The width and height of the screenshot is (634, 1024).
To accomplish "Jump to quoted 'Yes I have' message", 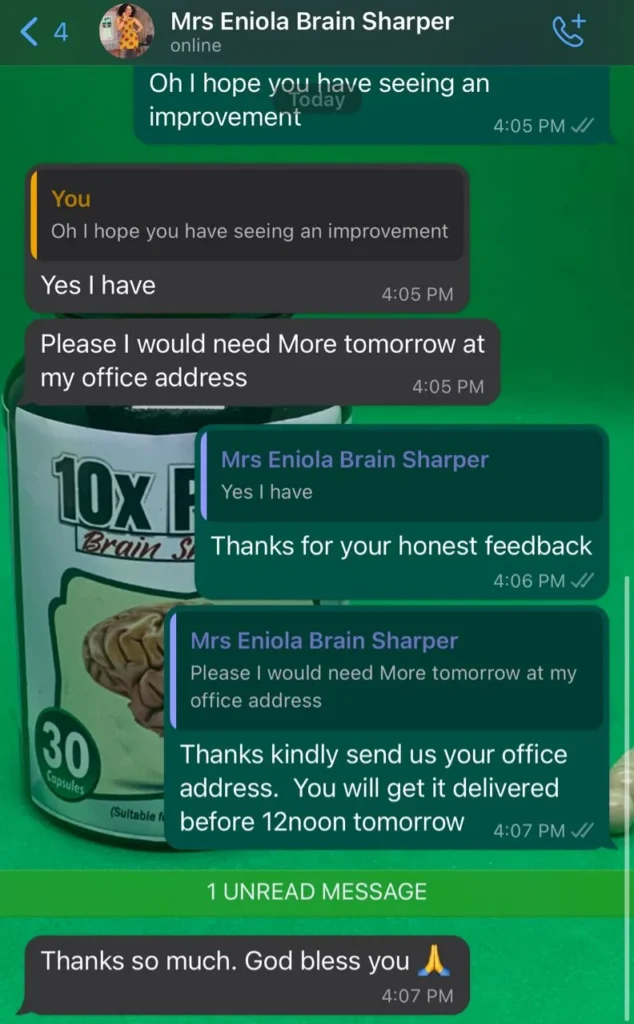I will 402,475.
